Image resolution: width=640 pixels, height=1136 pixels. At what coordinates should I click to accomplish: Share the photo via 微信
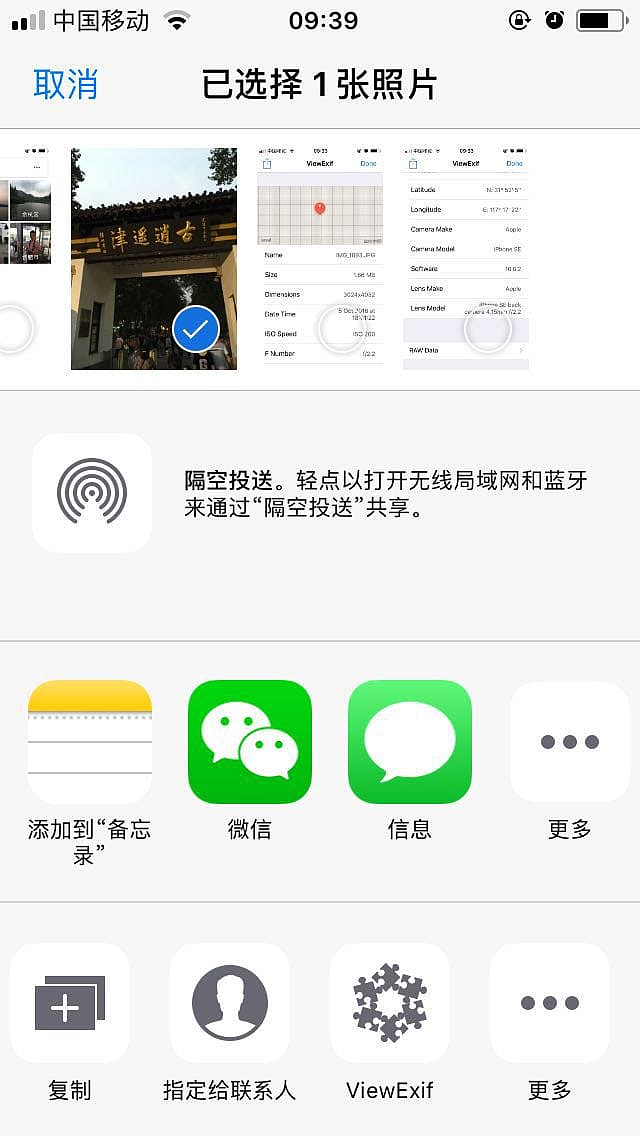pyautogui.click(x=250, y=742)
